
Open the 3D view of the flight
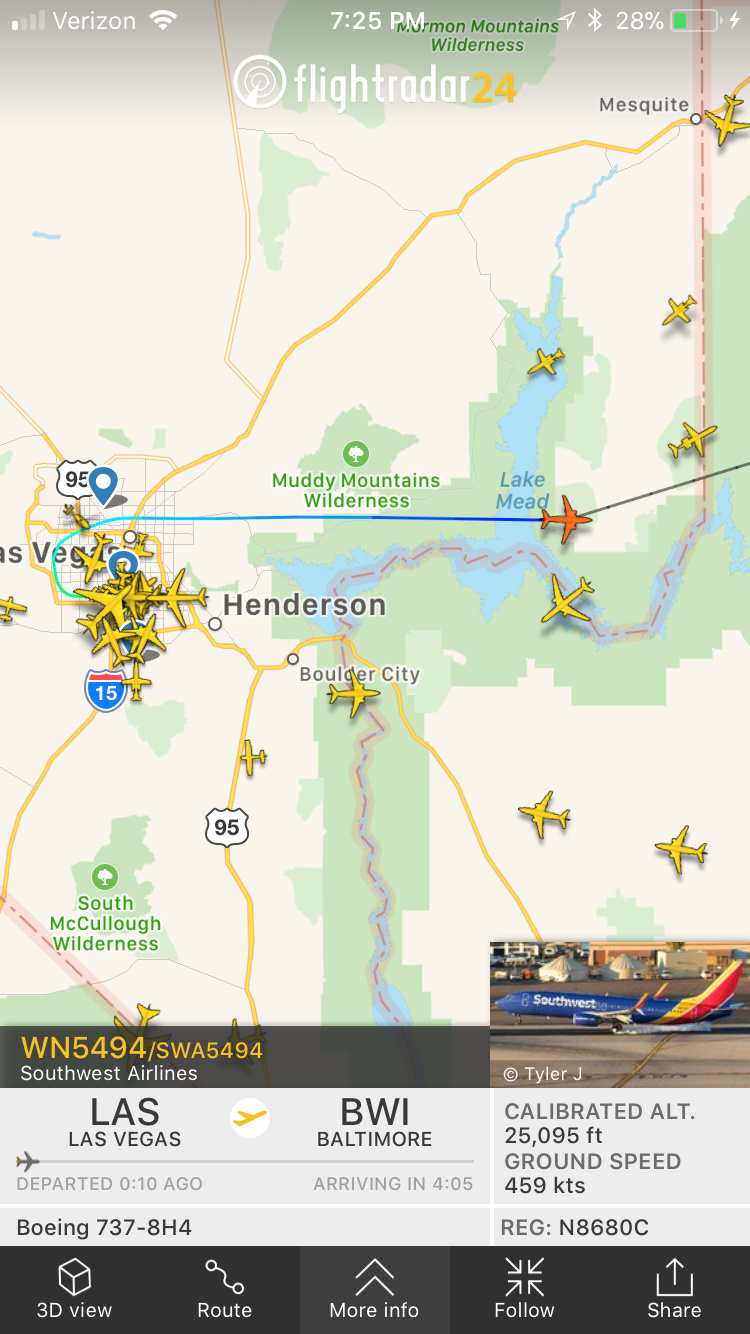[x=75, y=1289]
